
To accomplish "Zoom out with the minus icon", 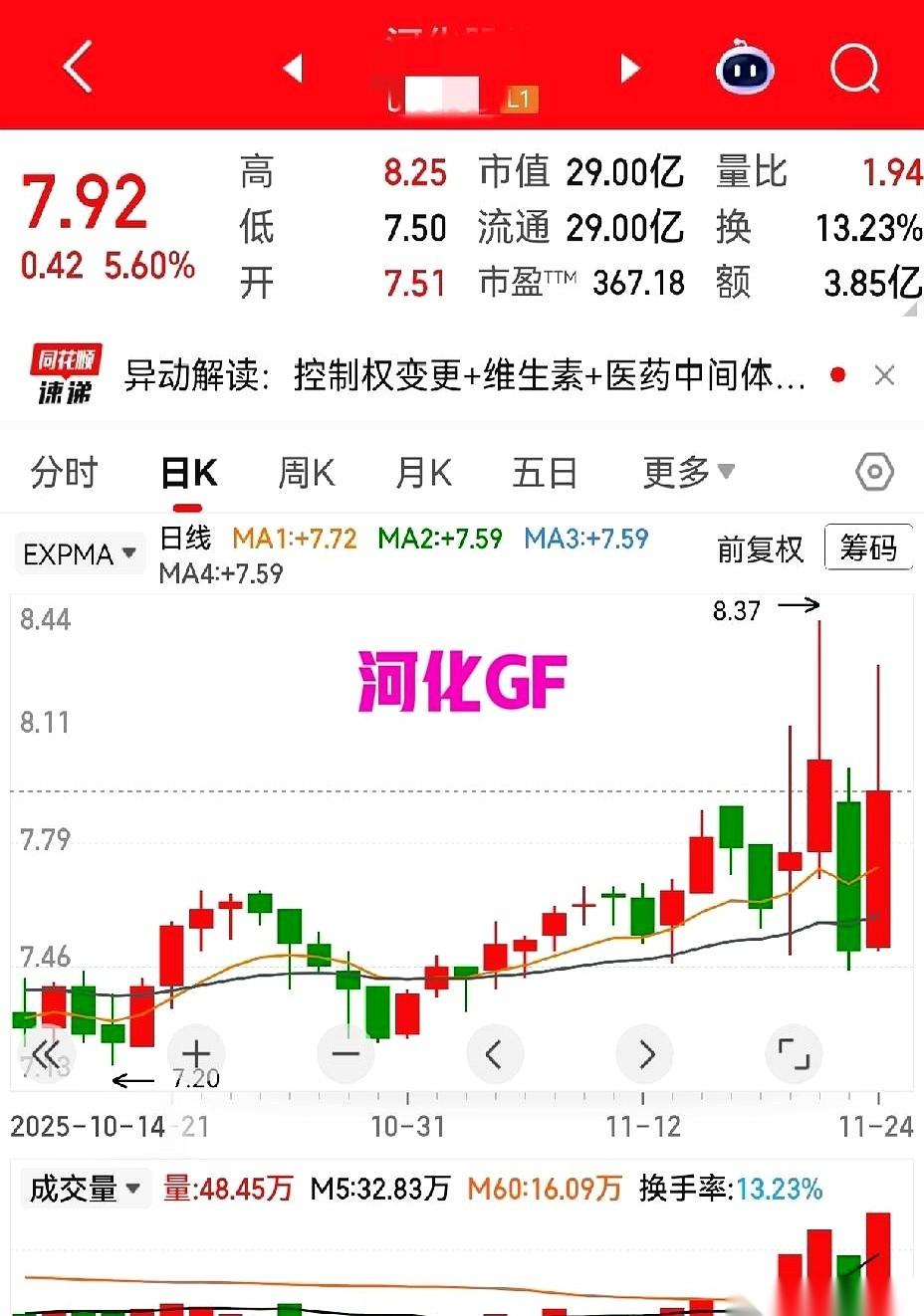I will 346,1053.
